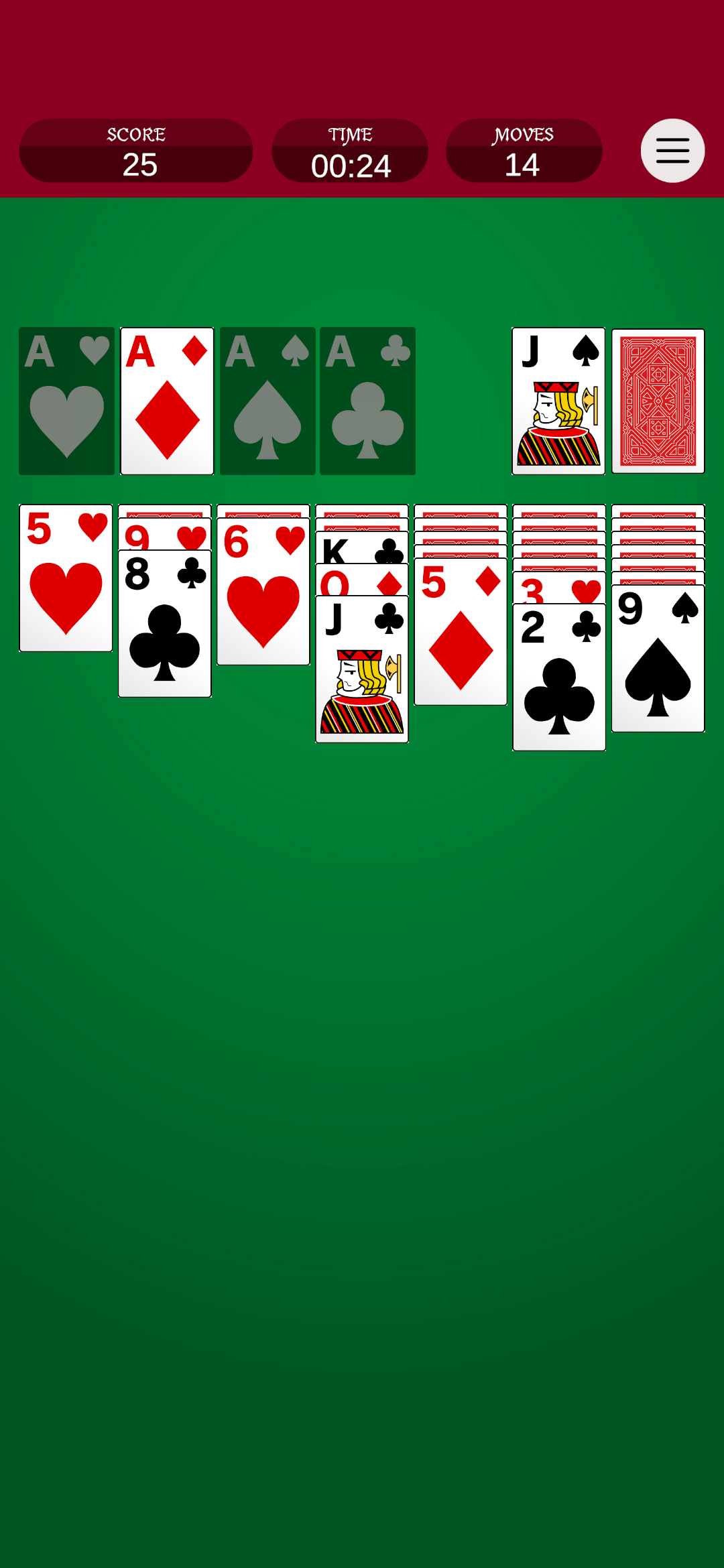Image resolution: width=724 pixels, height=1568 pixels.
Task: Tap the 5 of hearts card
Action: (66, 578)
